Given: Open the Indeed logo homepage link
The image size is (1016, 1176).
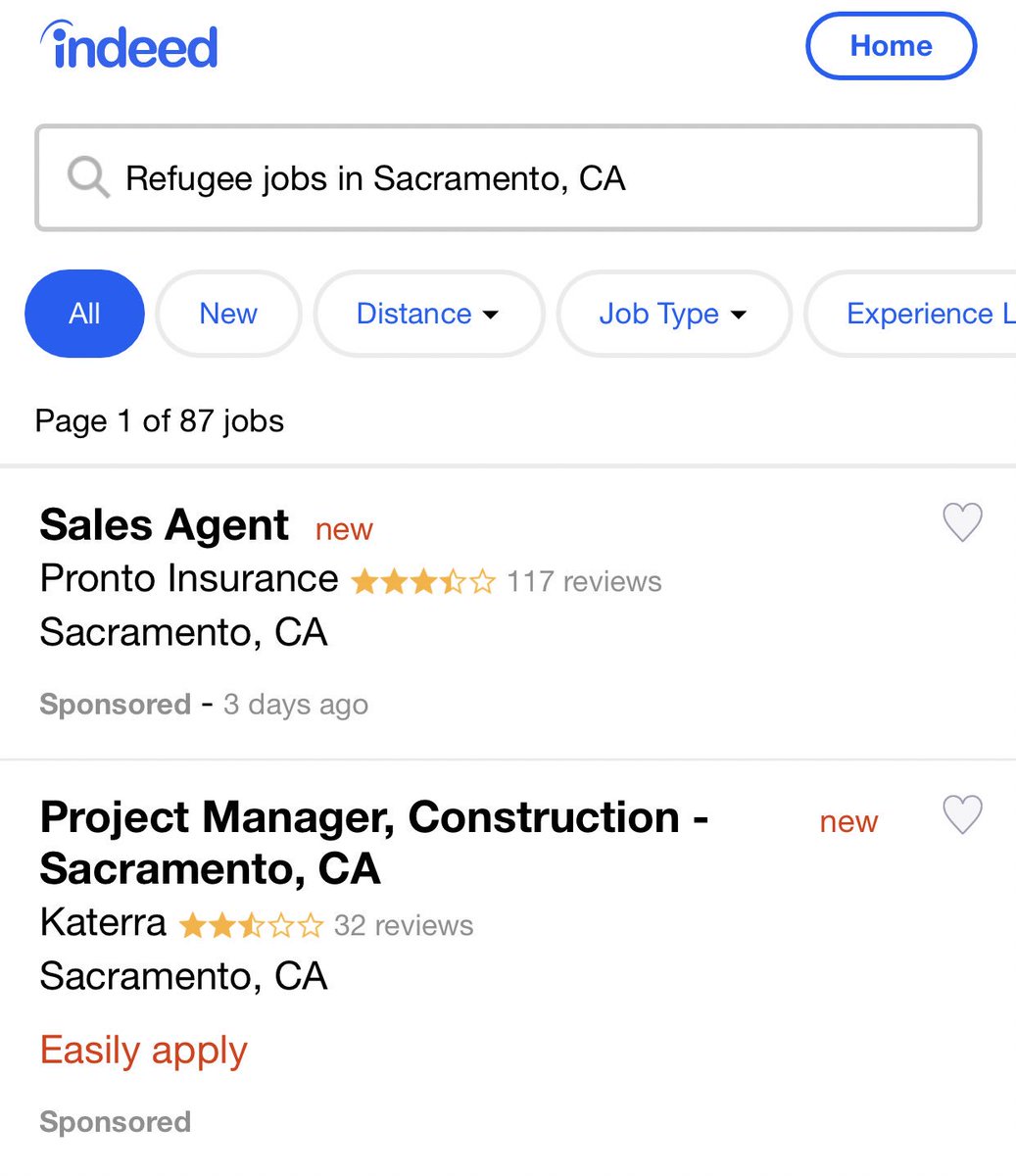Looking at the screenshot, I should [x=129, y=47].
